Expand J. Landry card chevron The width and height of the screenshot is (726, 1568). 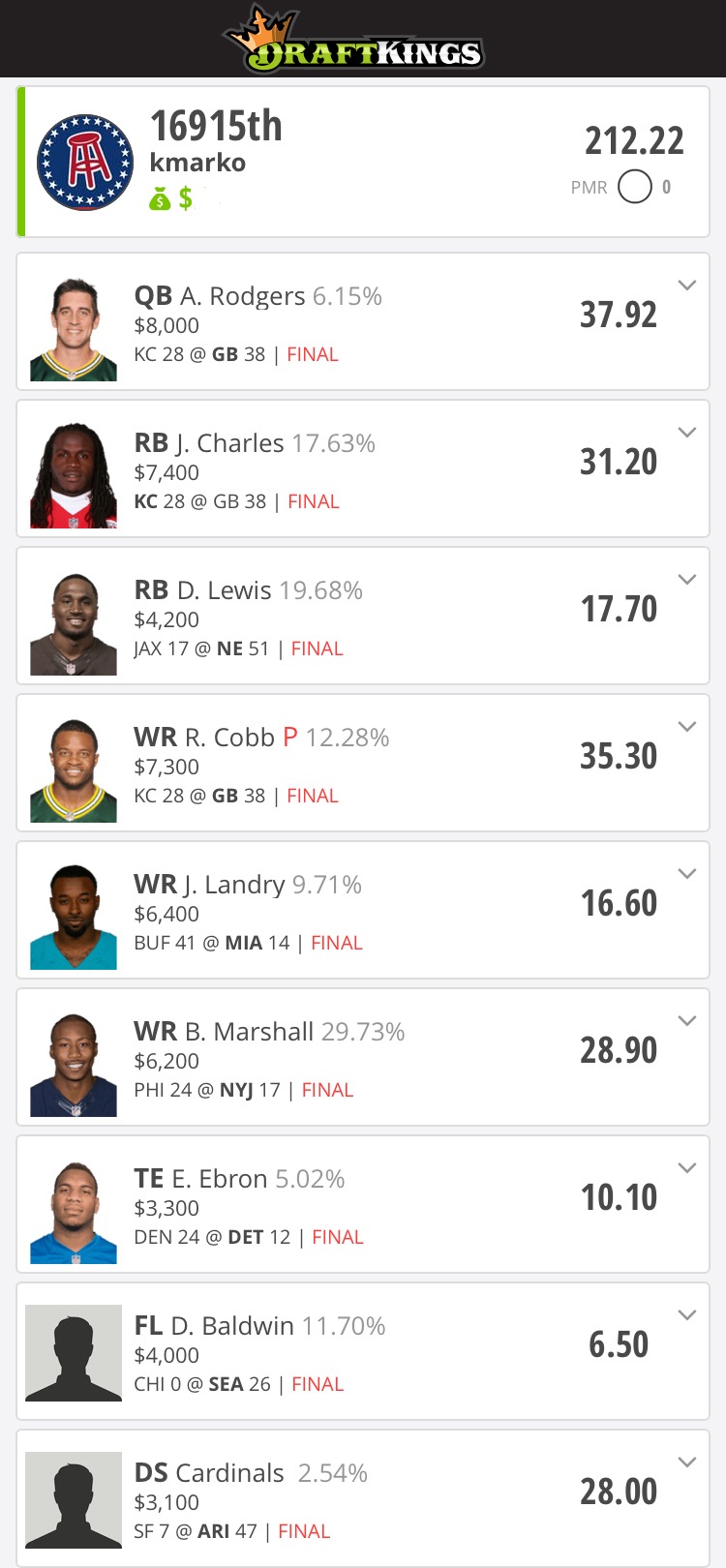[687, 874]
